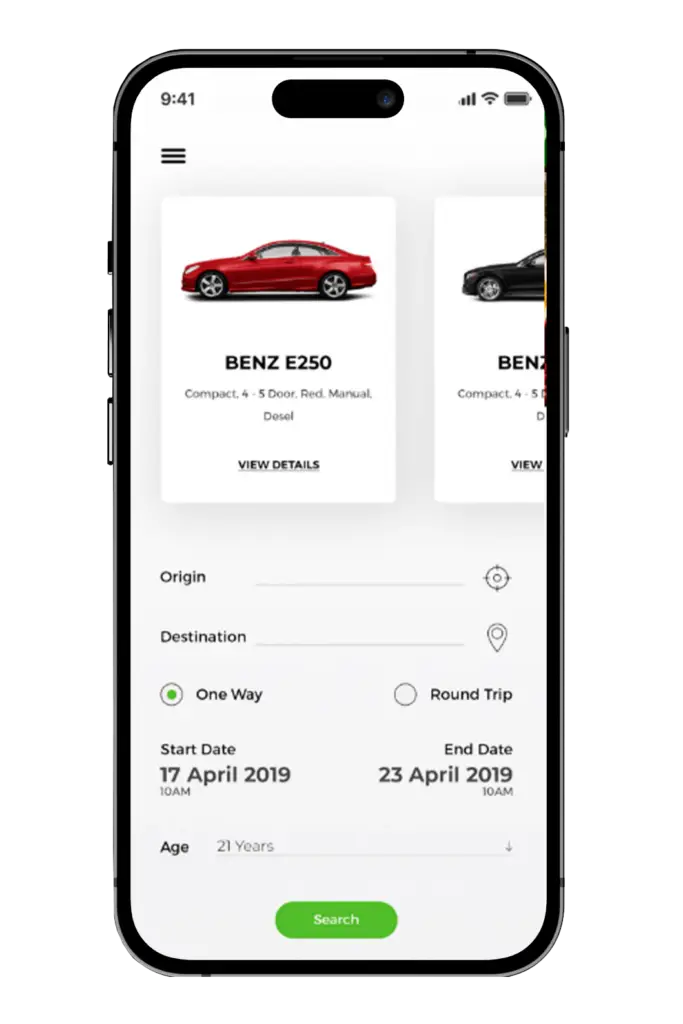Select the Round Trip option
Image resolution: width=683 pixels, height=1024 pixels.
(x=405, y=695)
